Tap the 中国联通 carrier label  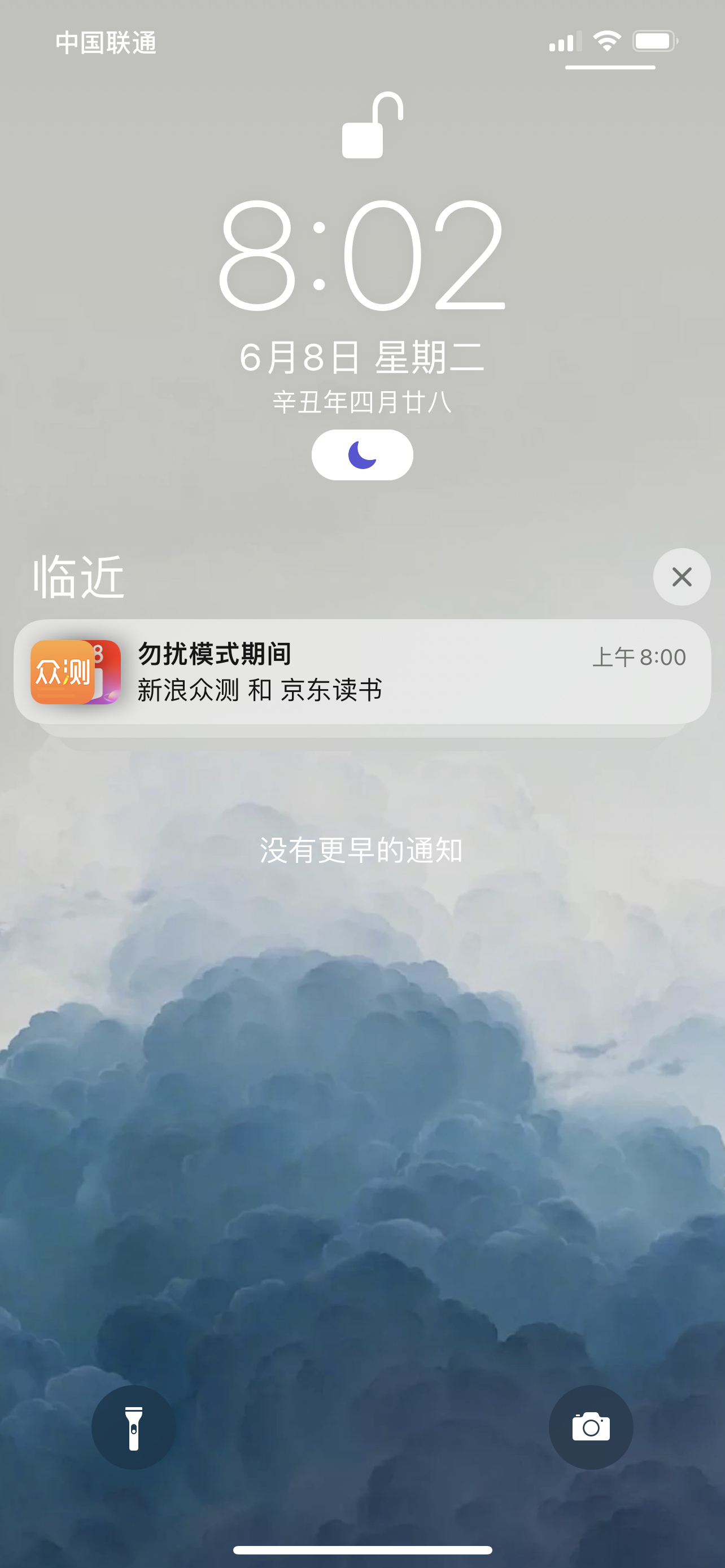(x=106, y=42)
